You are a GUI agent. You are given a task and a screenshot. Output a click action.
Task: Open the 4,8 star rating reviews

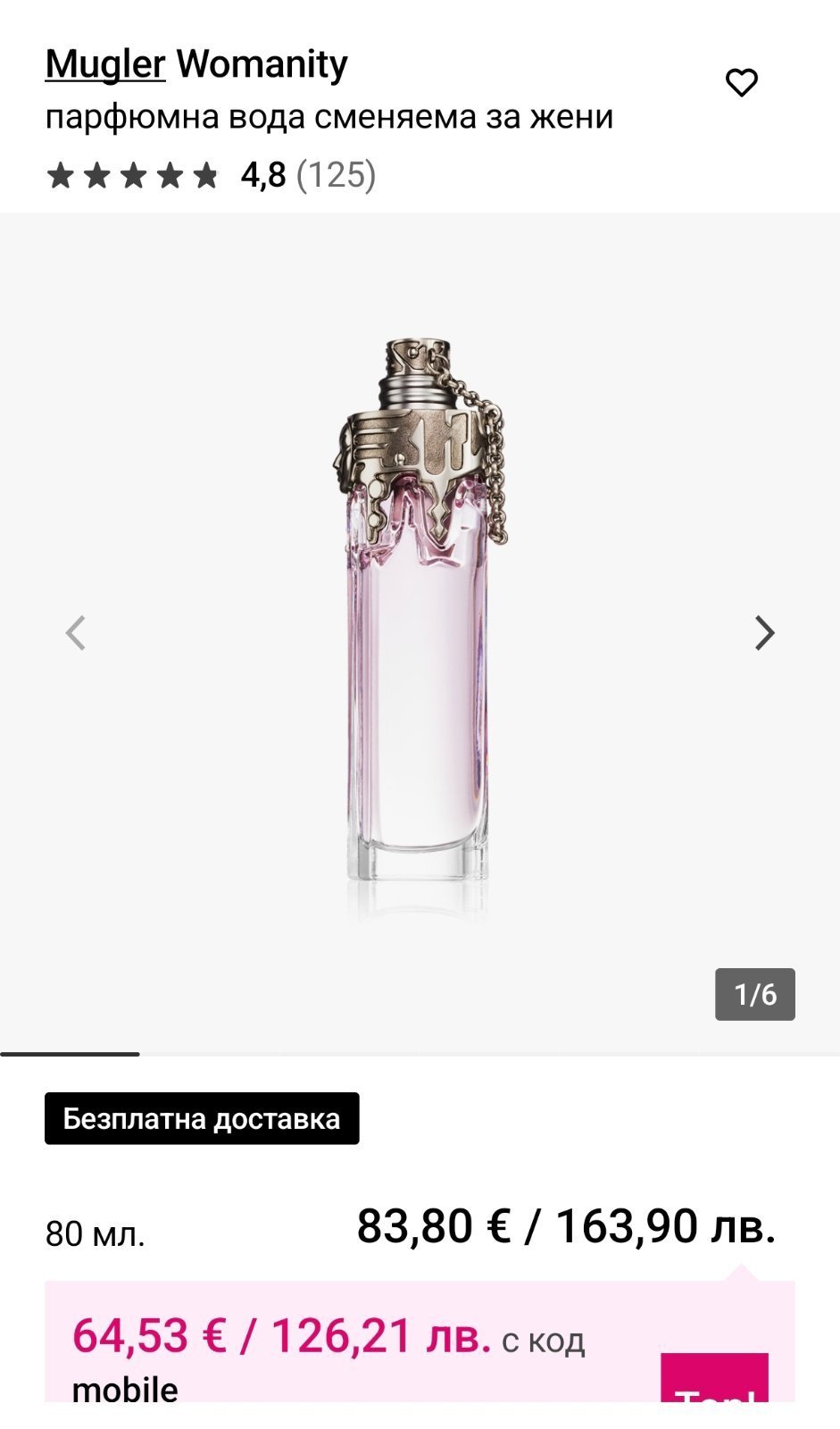tap(211, 175)
